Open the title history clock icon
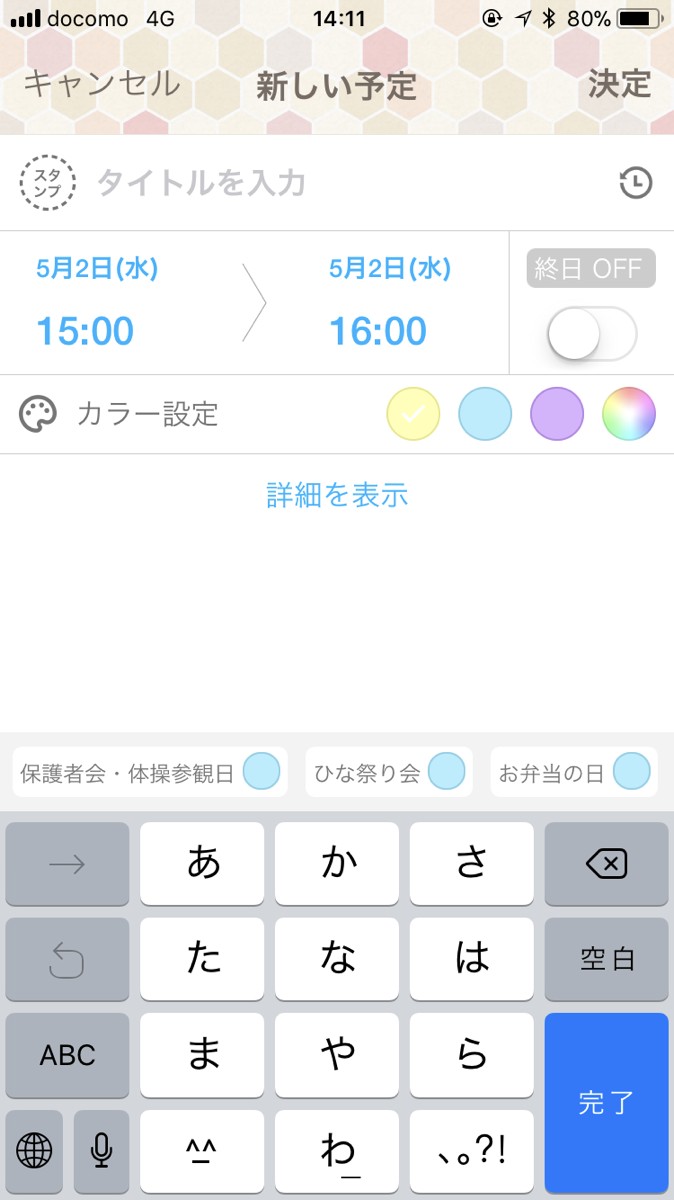The width and height of the screenshot is (674, 1200). tap(636, 183)
